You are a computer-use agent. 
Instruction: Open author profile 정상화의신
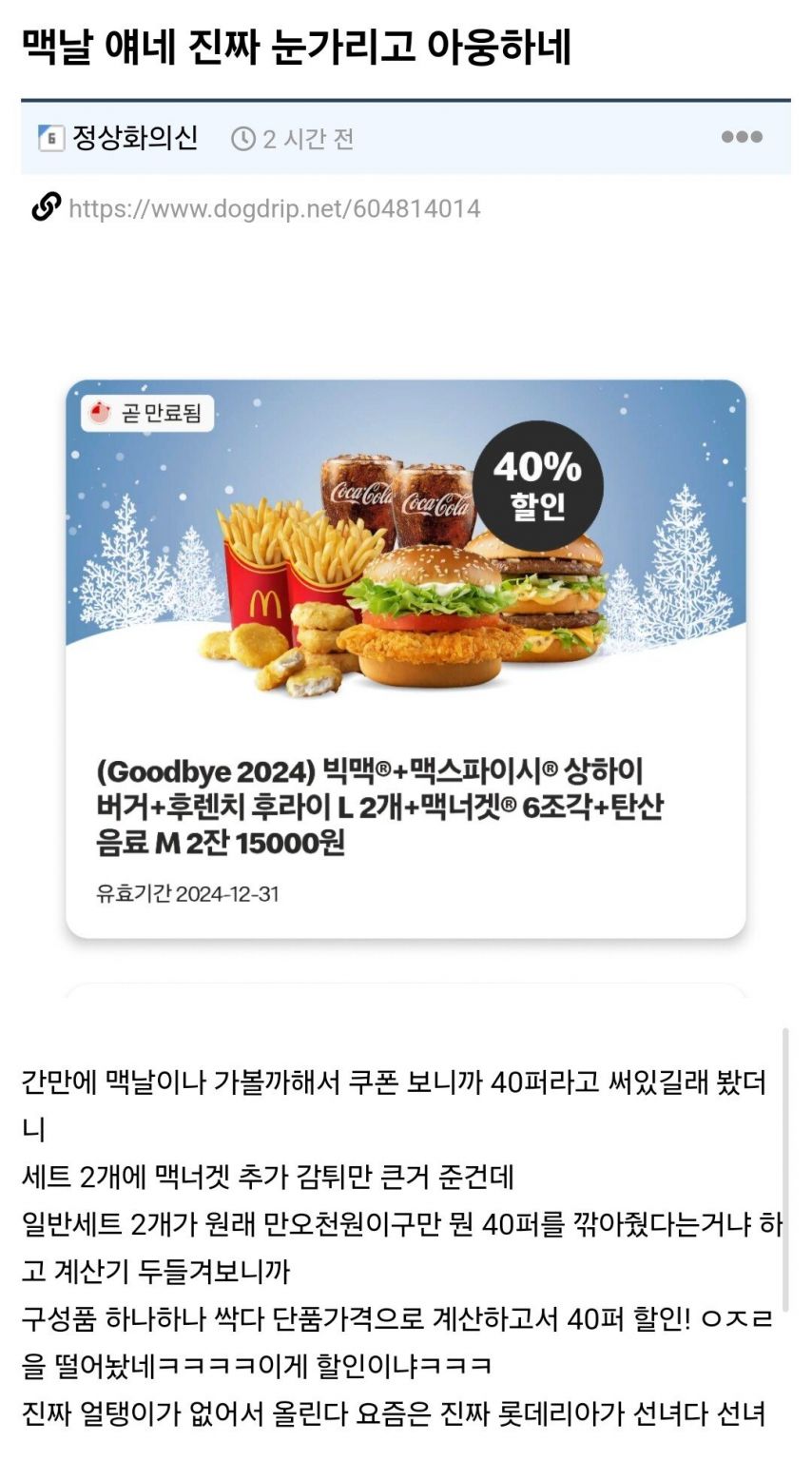tap(134, 138)
